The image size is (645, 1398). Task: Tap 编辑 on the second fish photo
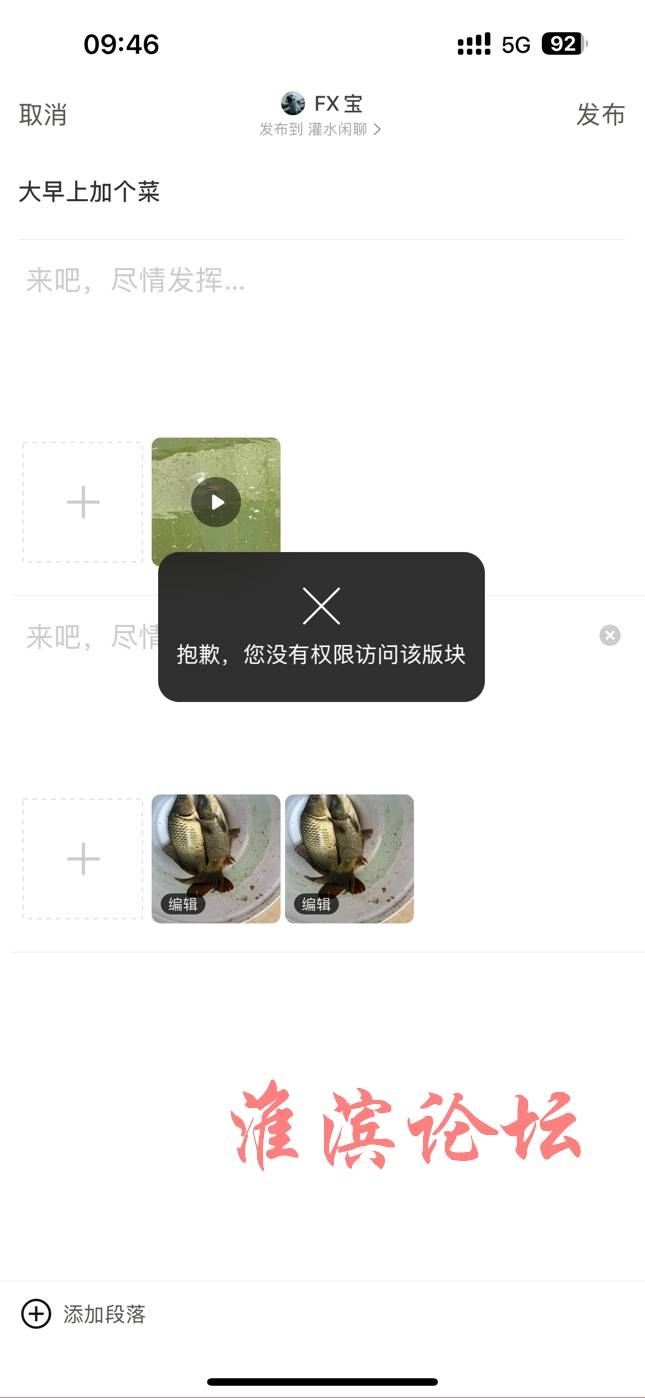click(x=316, y=904)
